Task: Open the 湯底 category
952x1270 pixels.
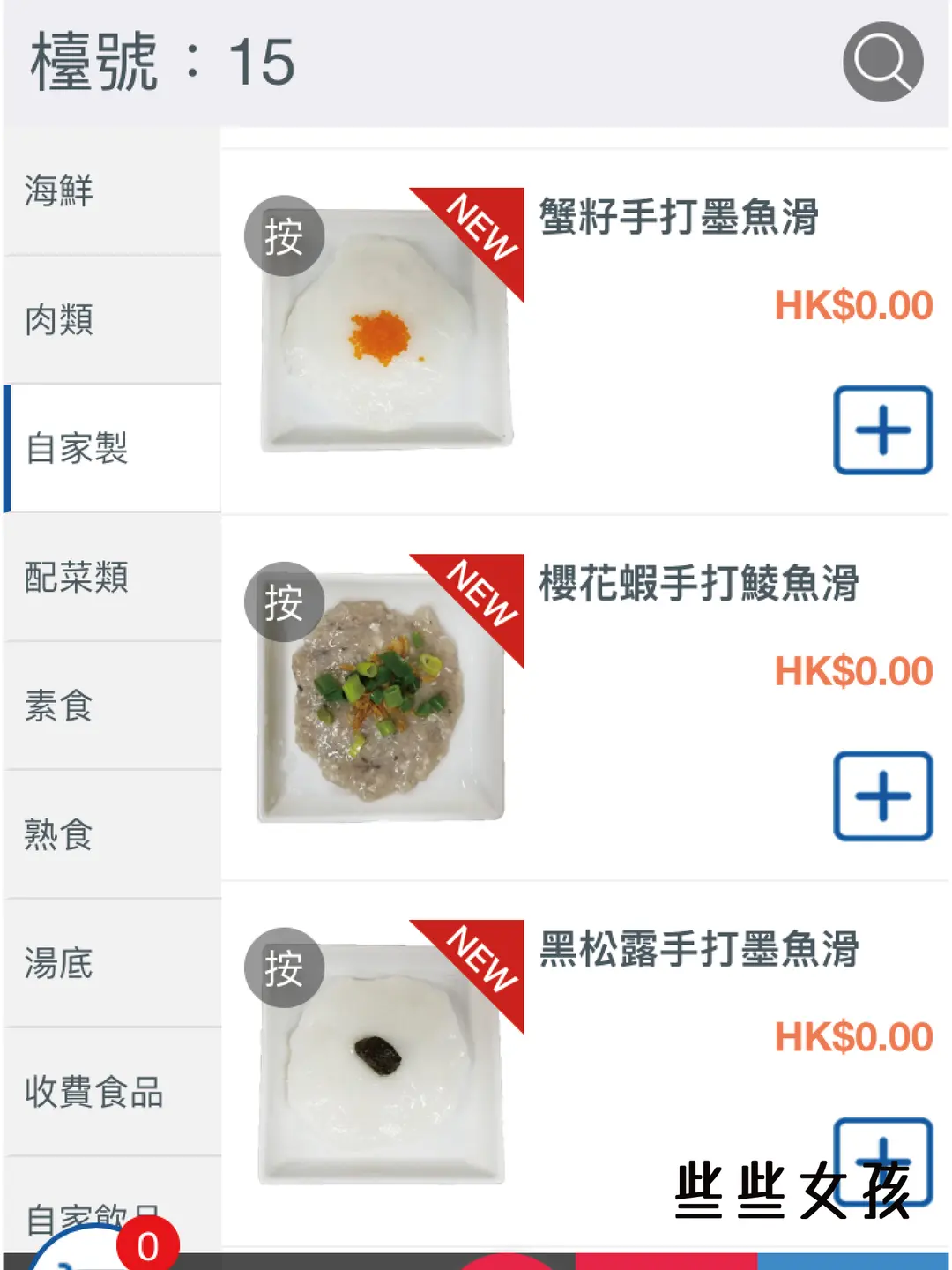Action: [x=112, y=964]
